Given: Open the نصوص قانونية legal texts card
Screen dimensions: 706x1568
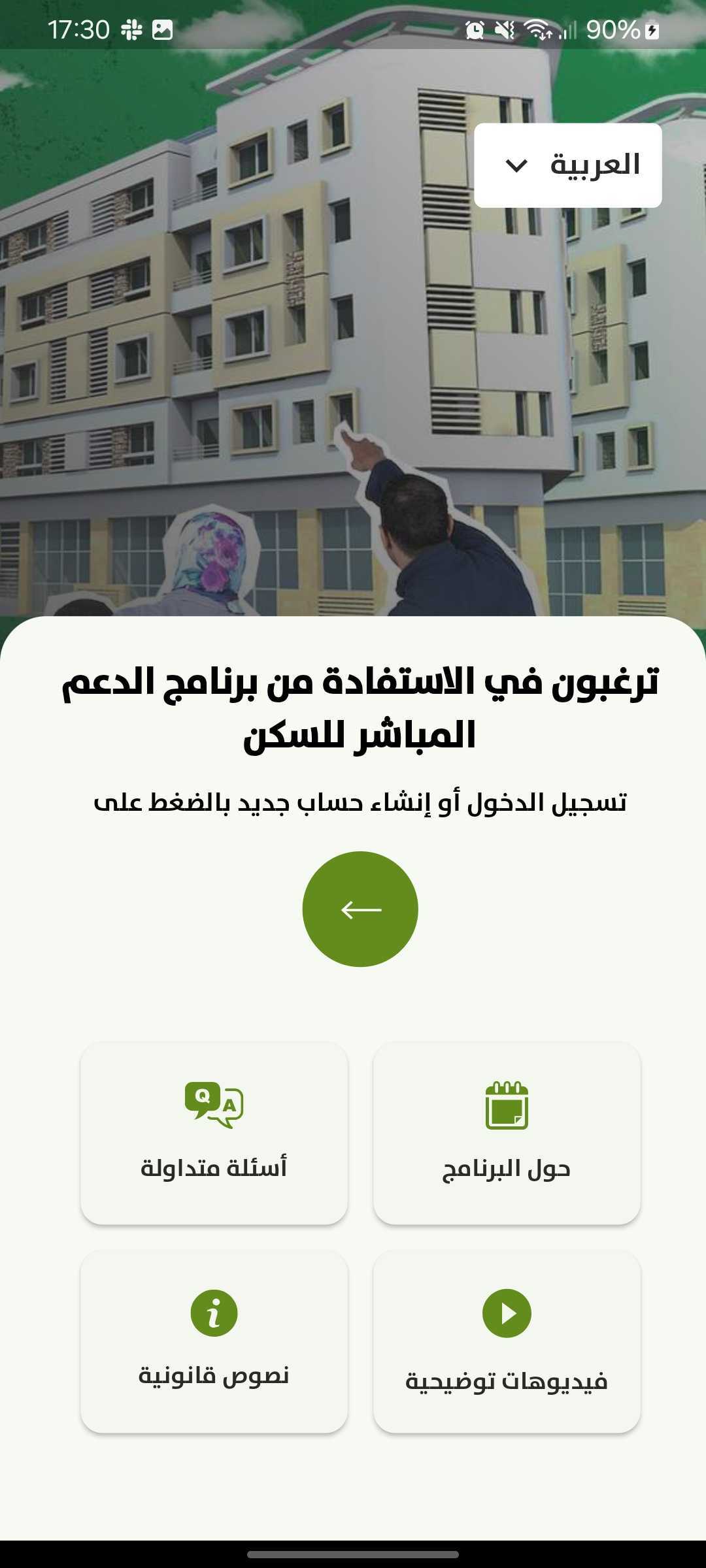Looking at the screenshot, I should 214,1341.
